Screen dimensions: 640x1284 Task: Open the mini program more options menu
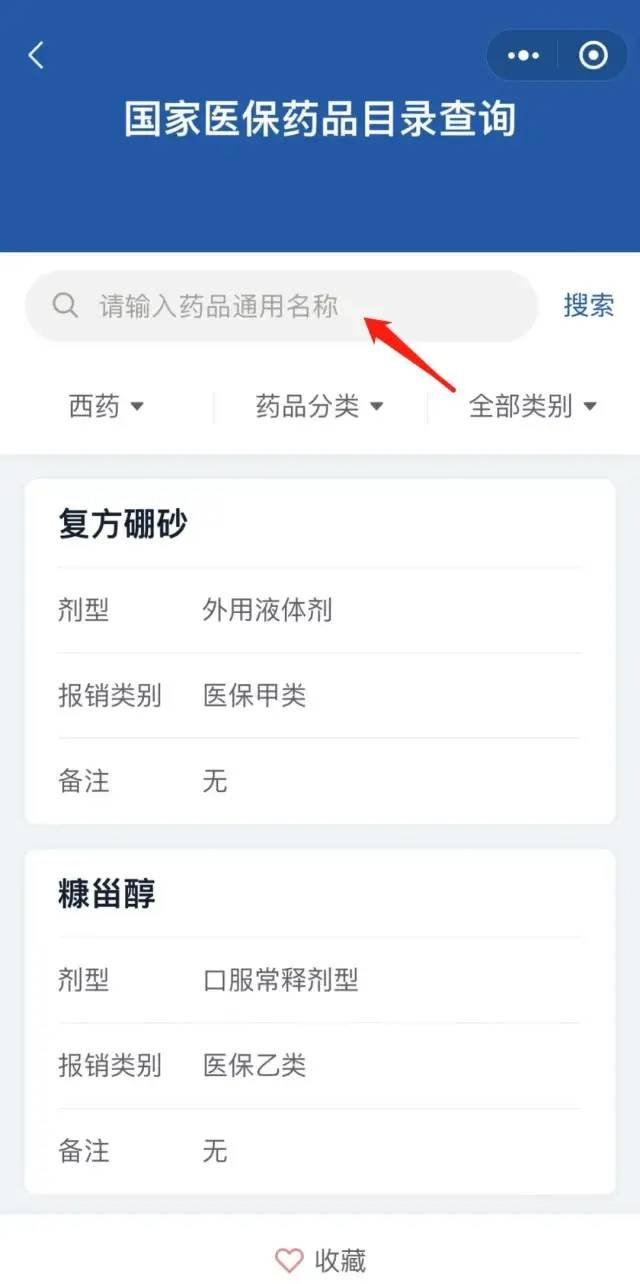point(523,56)
